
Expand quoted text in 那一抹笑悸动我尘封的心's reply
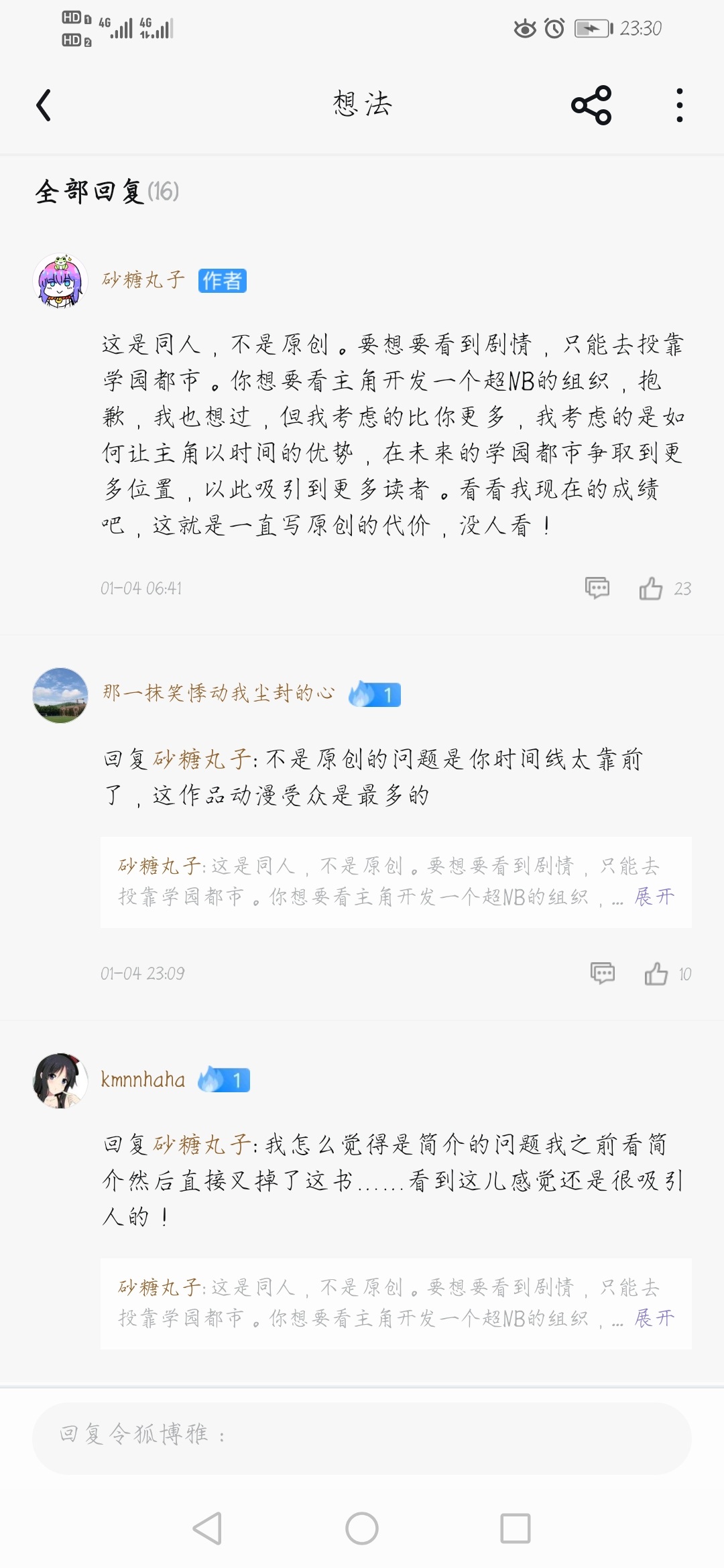click(x=654, y=897)
